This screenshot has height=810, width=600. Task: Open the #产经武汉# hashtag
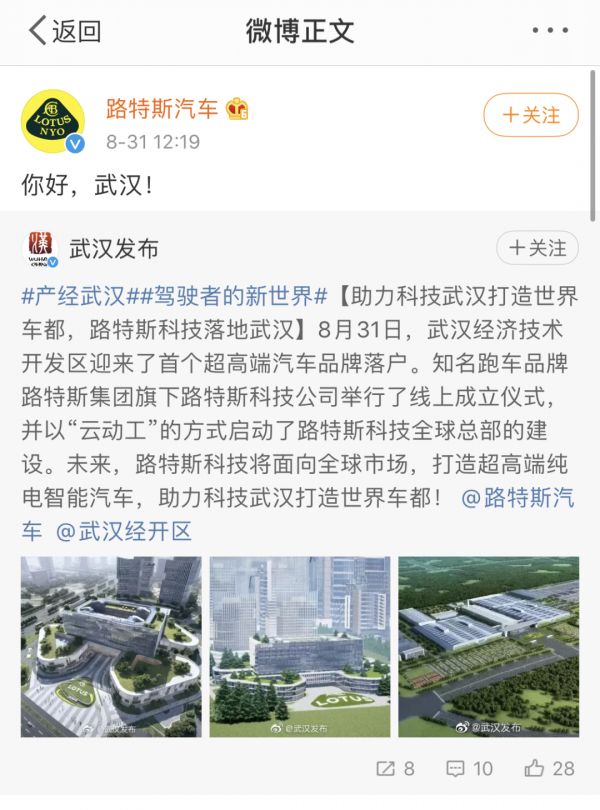(72, 297)
